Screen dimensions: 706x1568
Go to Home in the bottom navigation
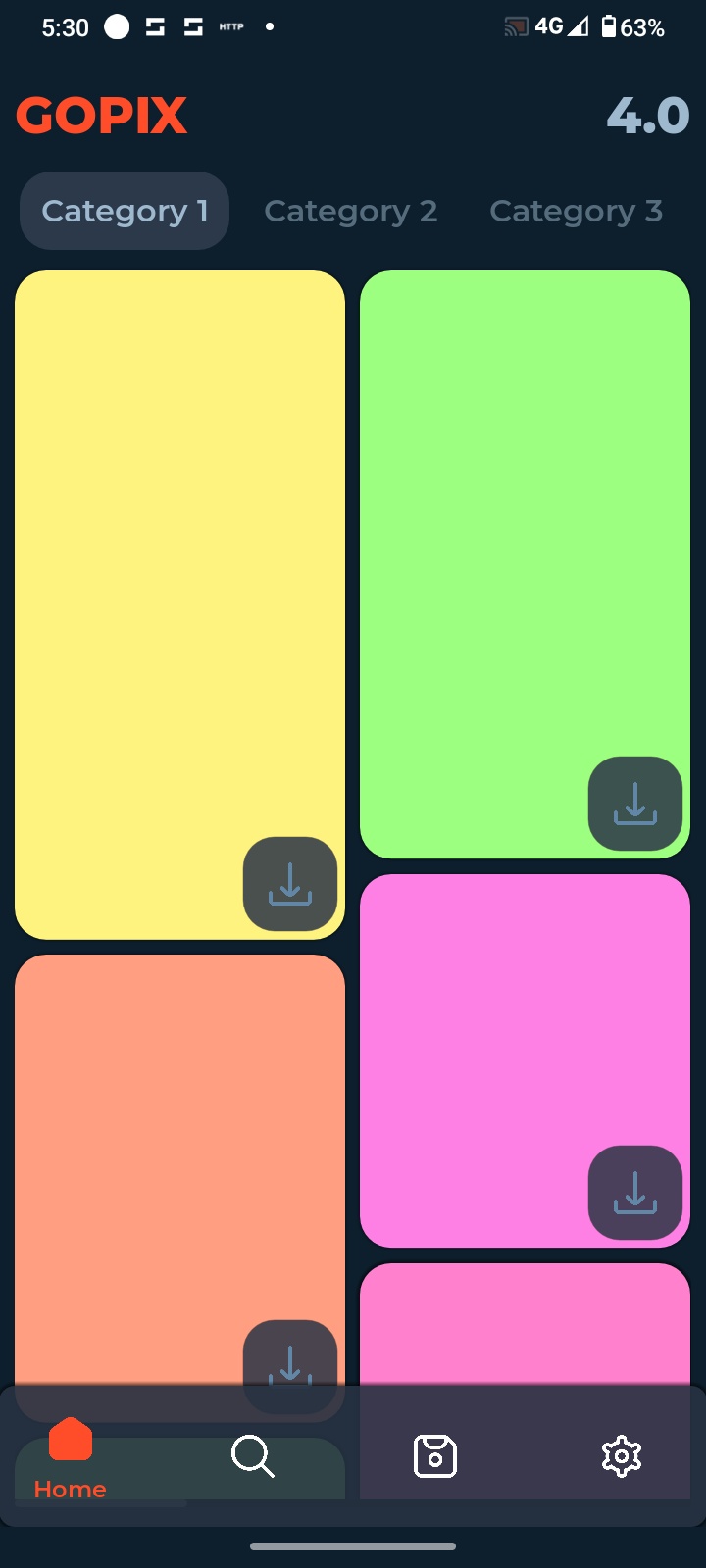pos(71,1458)
